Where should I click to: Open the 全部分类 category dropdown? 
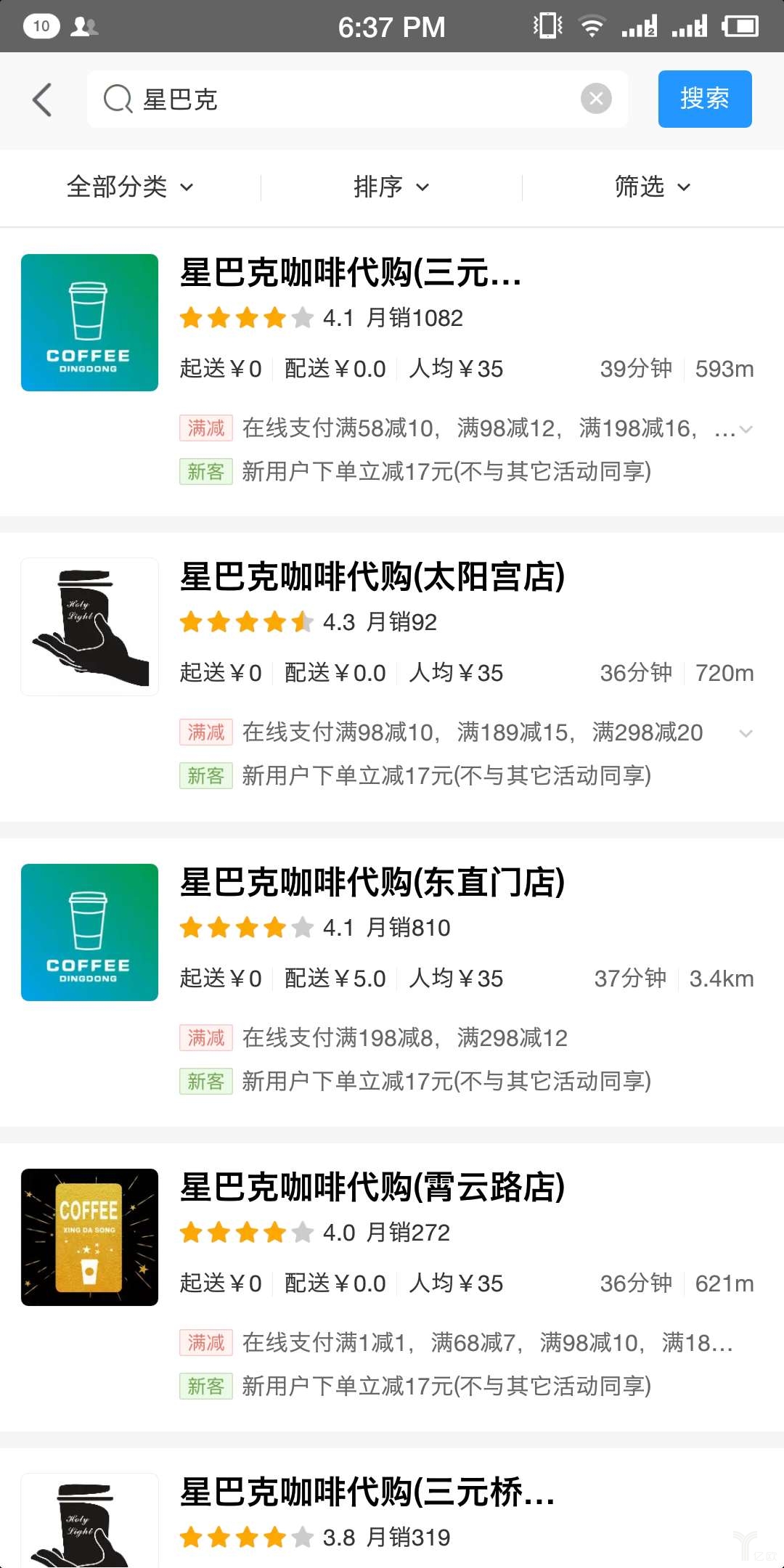[x=129, y=187]
